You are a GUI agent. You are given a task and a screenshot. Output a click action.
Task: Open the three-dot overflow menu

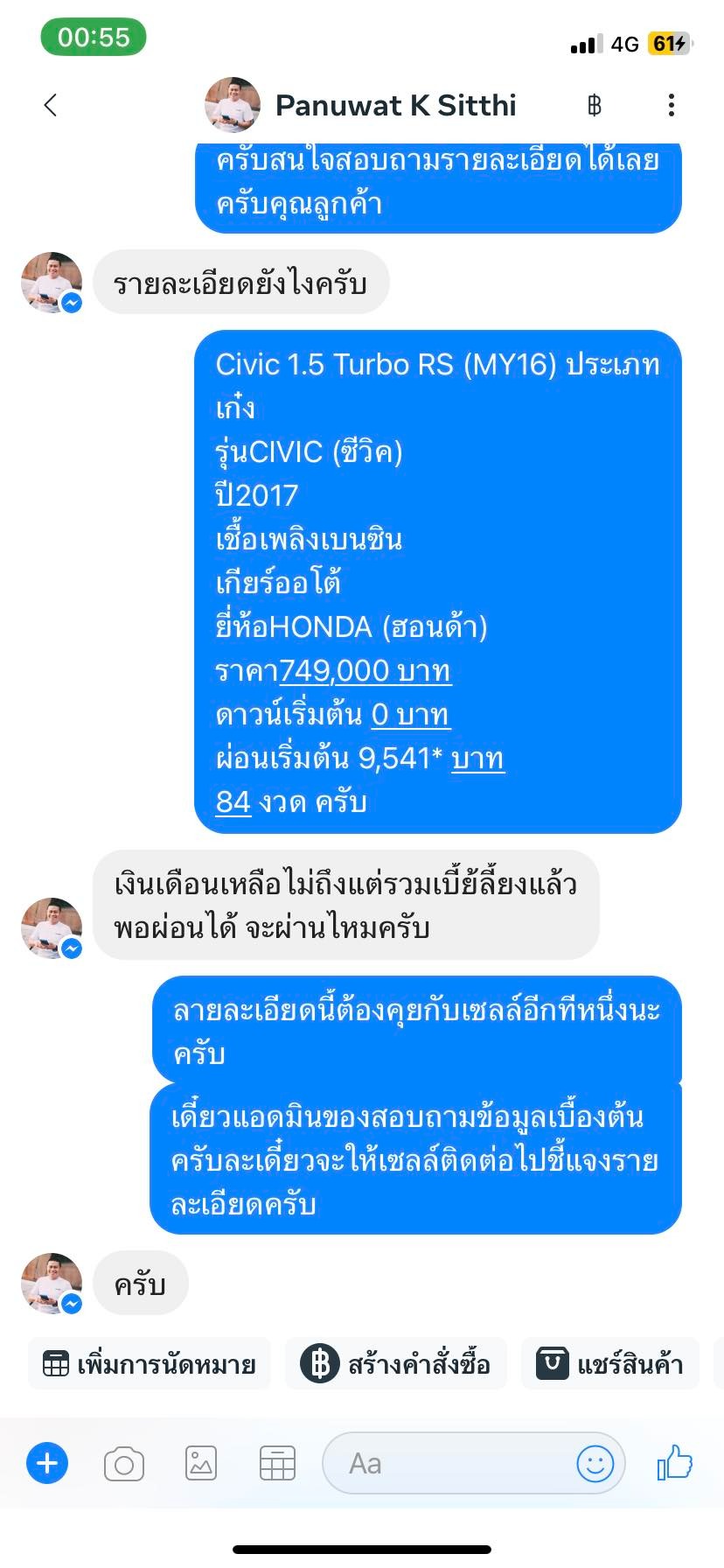(671, 106)
